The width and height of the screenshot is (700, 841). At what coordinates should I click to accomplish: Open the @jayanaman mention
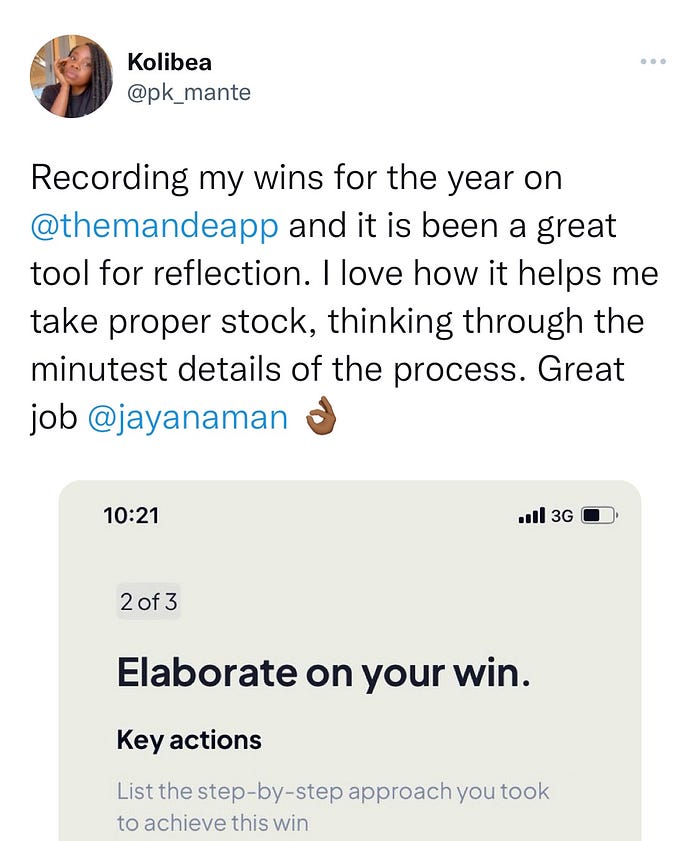click(x=187, y=418)
